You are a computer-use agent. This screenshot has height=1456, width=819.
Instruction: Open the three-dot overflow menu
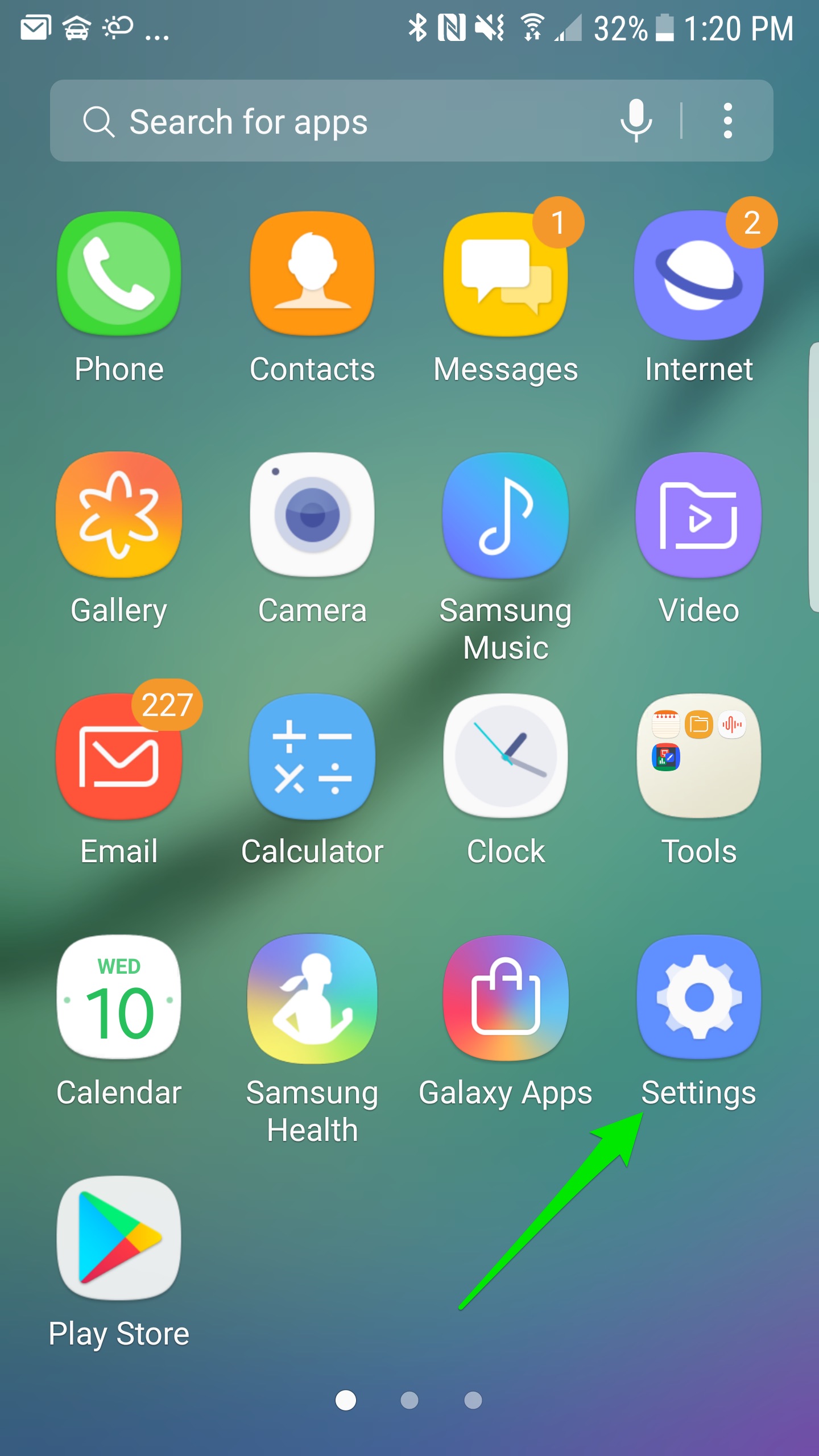(727, 121)
